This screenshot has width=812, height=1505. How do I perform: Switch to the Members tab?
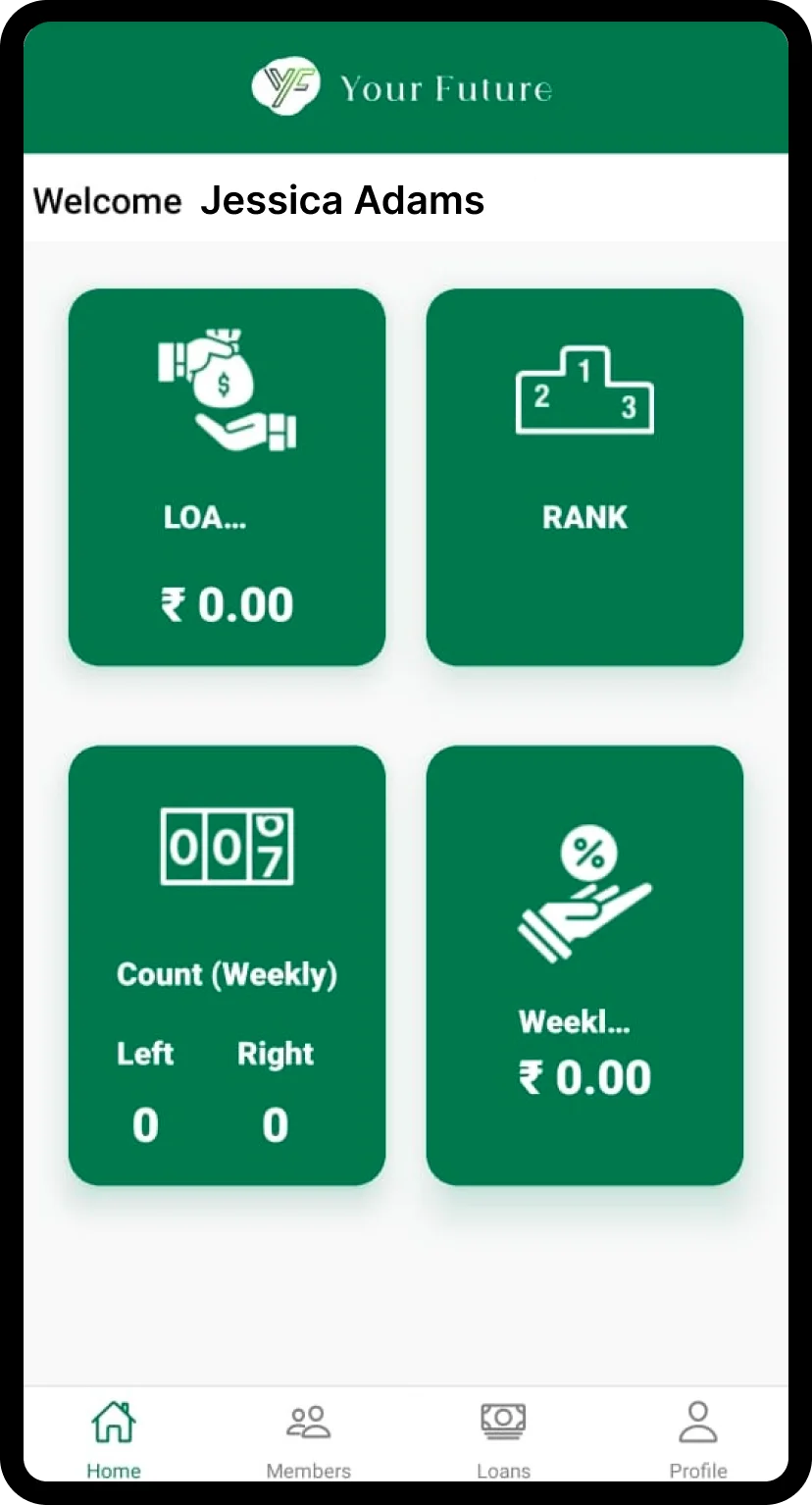click(309, 1437)
